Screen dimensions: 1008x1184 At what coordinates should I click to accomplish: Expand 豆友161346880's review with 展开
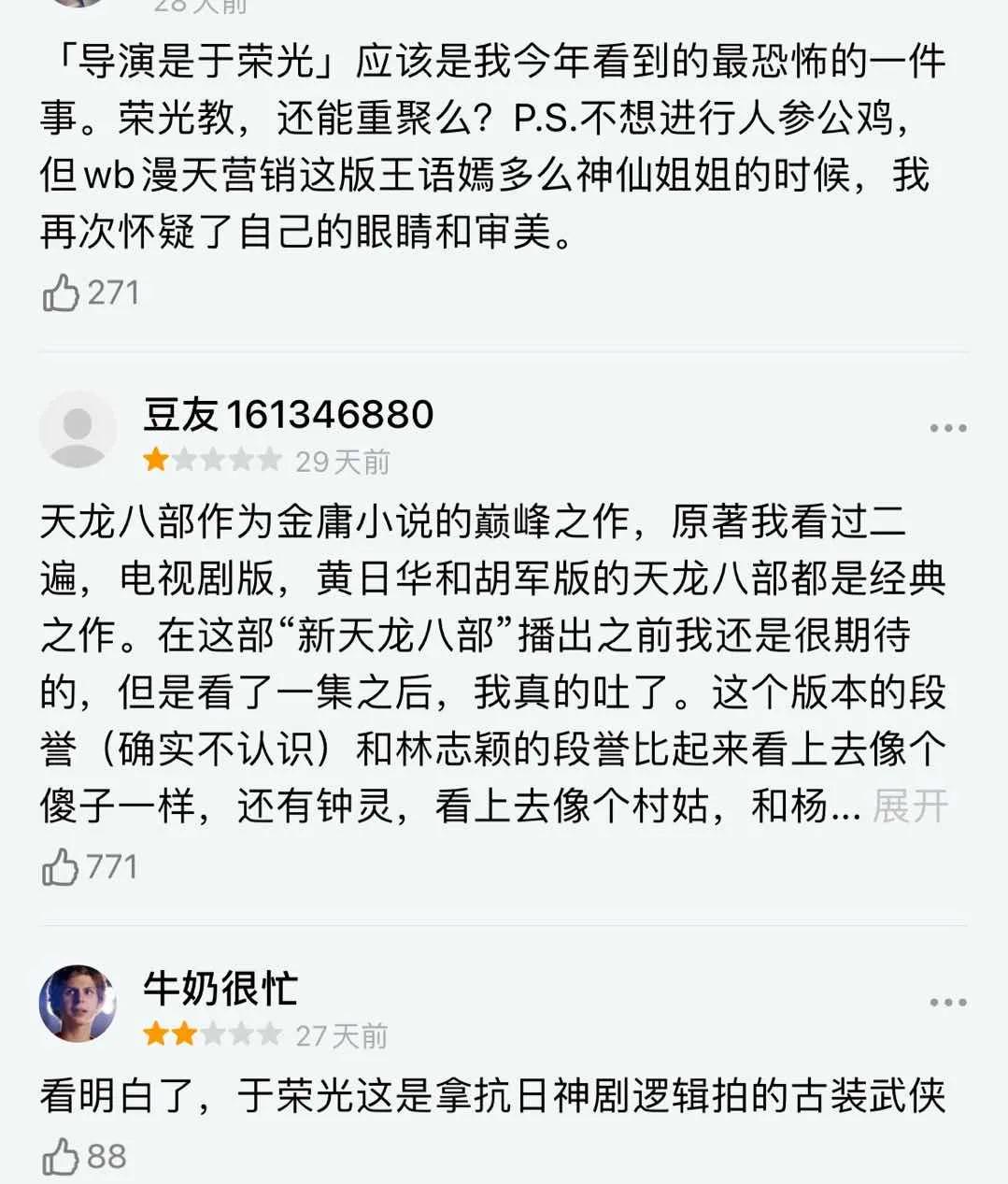click(x=910, y=806)
